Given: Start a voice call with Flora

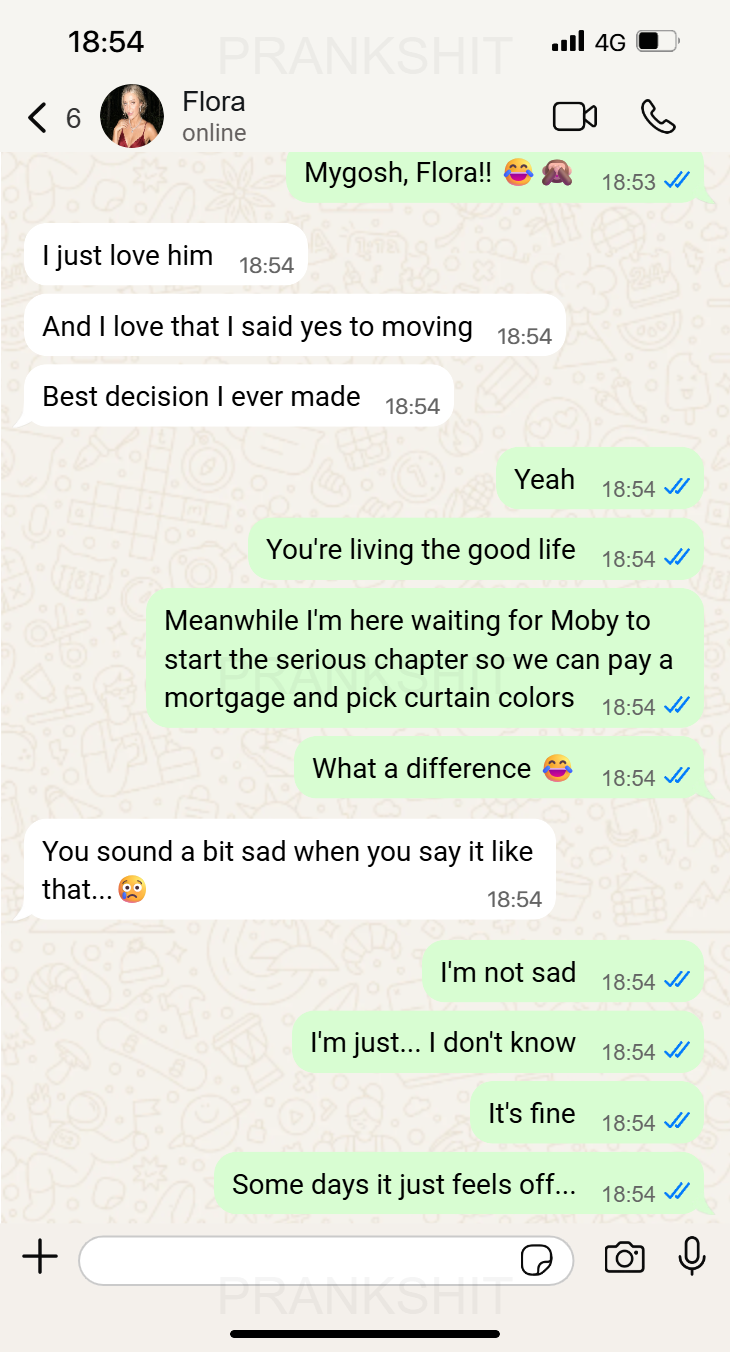Looking at the screenshot, I should tap(658, 117).
